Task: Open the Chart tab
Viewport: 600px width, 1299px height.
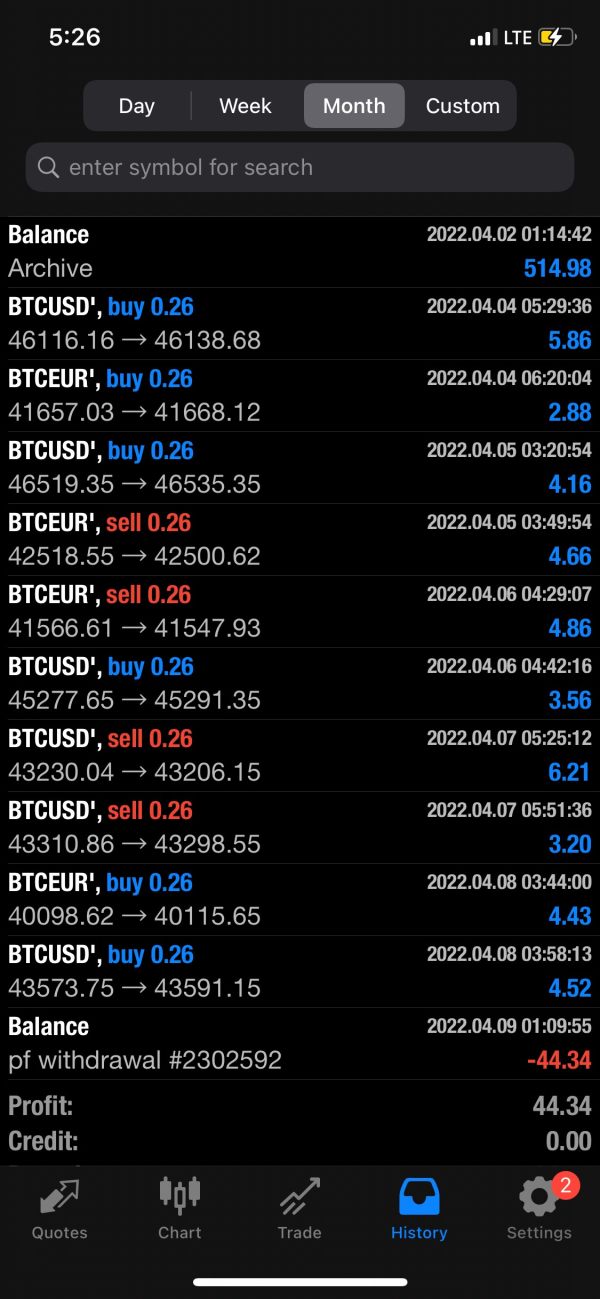Action: pyautogui.click(x=180, y=1208)
